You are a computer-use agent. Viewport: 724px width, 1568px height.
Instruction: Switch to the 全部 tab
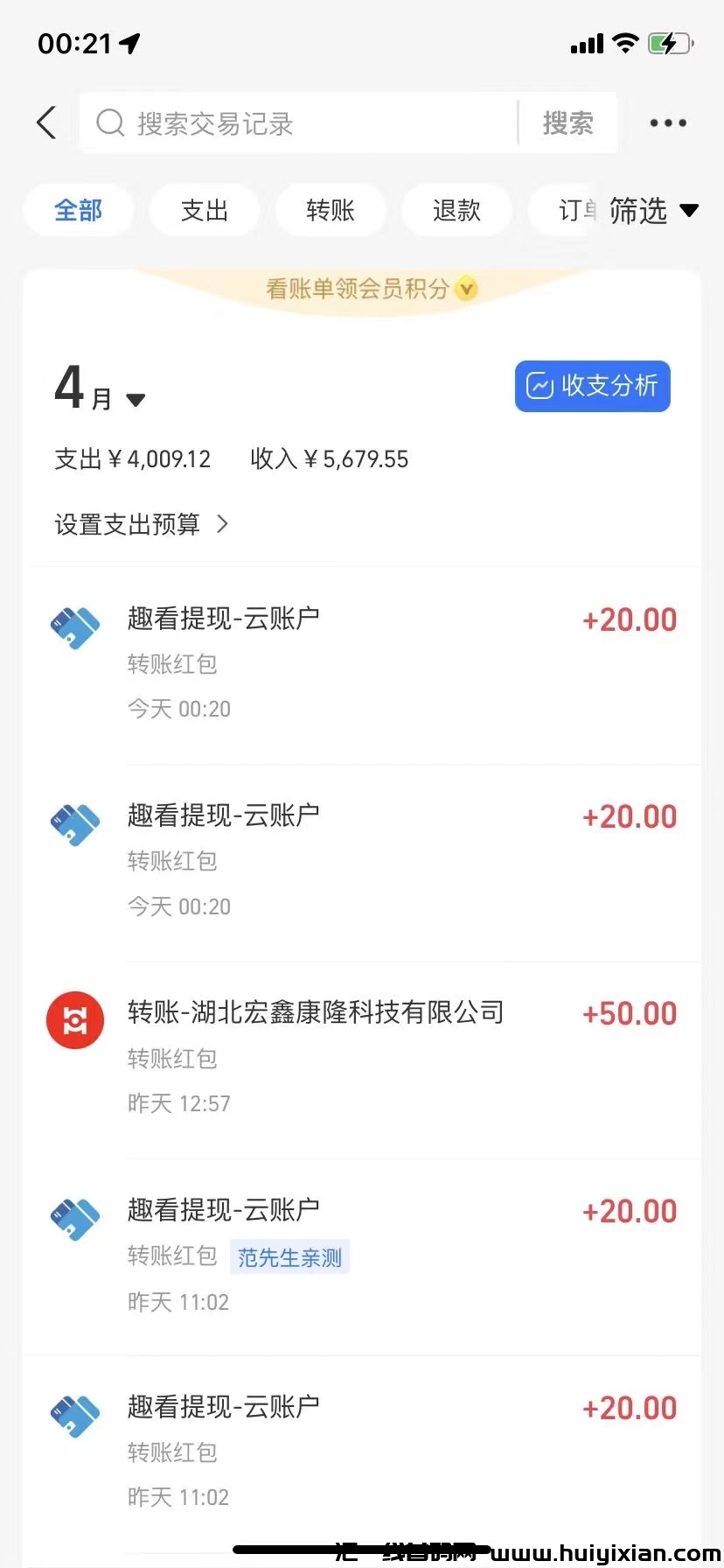pos(78,210)
